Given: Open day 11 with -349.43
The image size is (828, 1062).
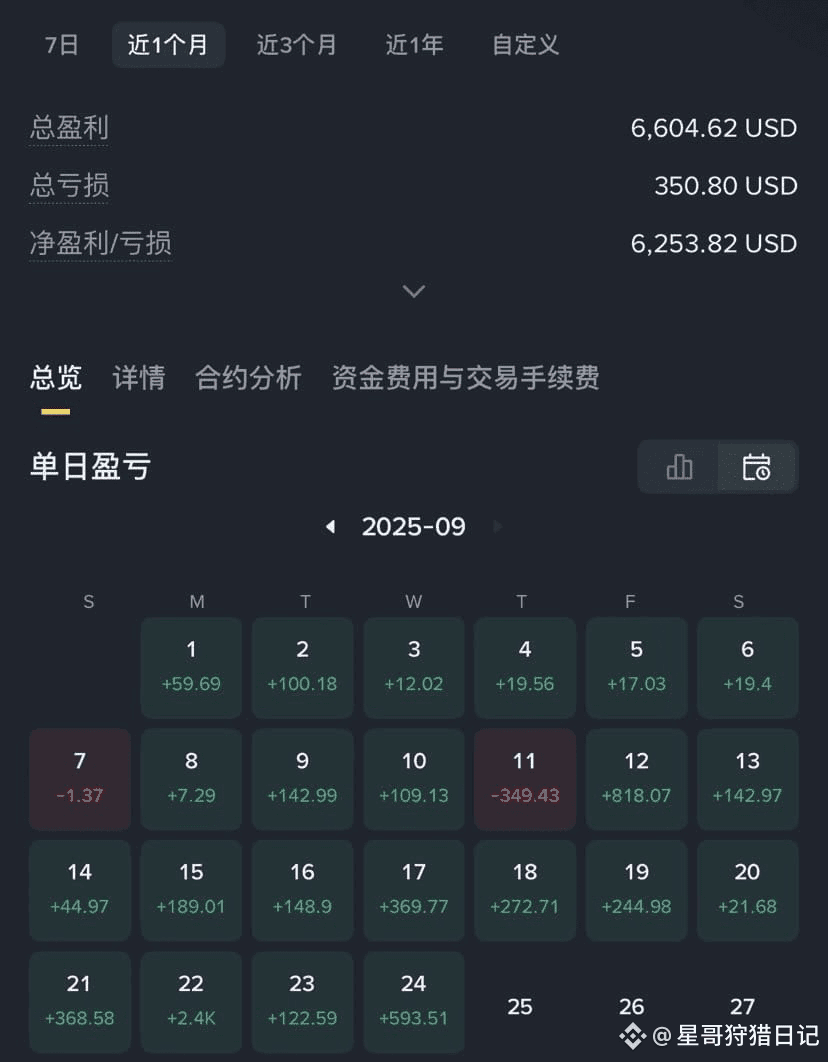Looking at the screenshot, I should click(x=525, y=778).
